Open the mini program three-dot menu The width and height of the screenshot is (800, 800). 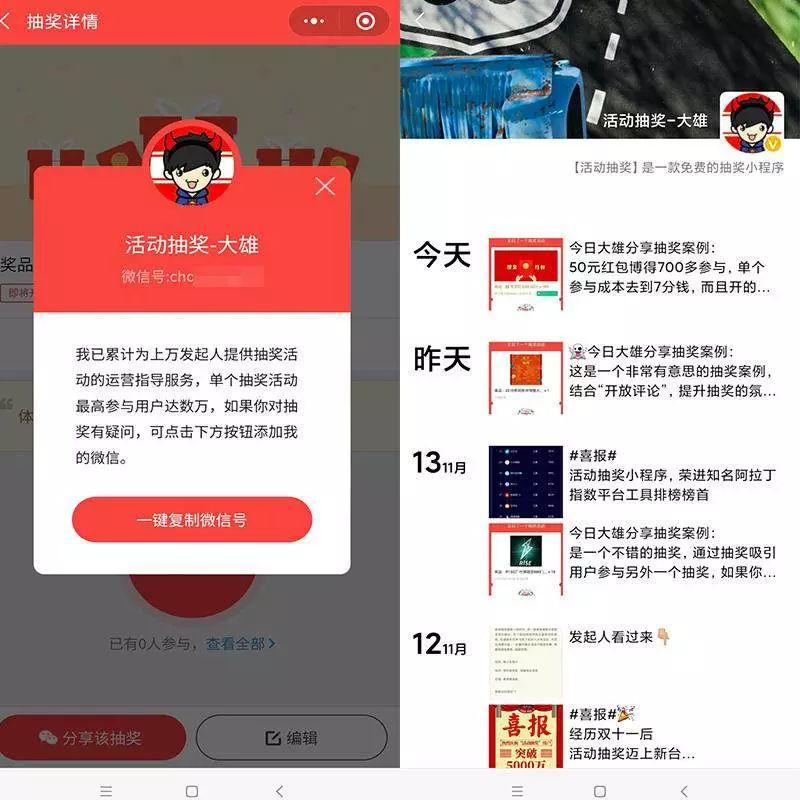(316, 21)
